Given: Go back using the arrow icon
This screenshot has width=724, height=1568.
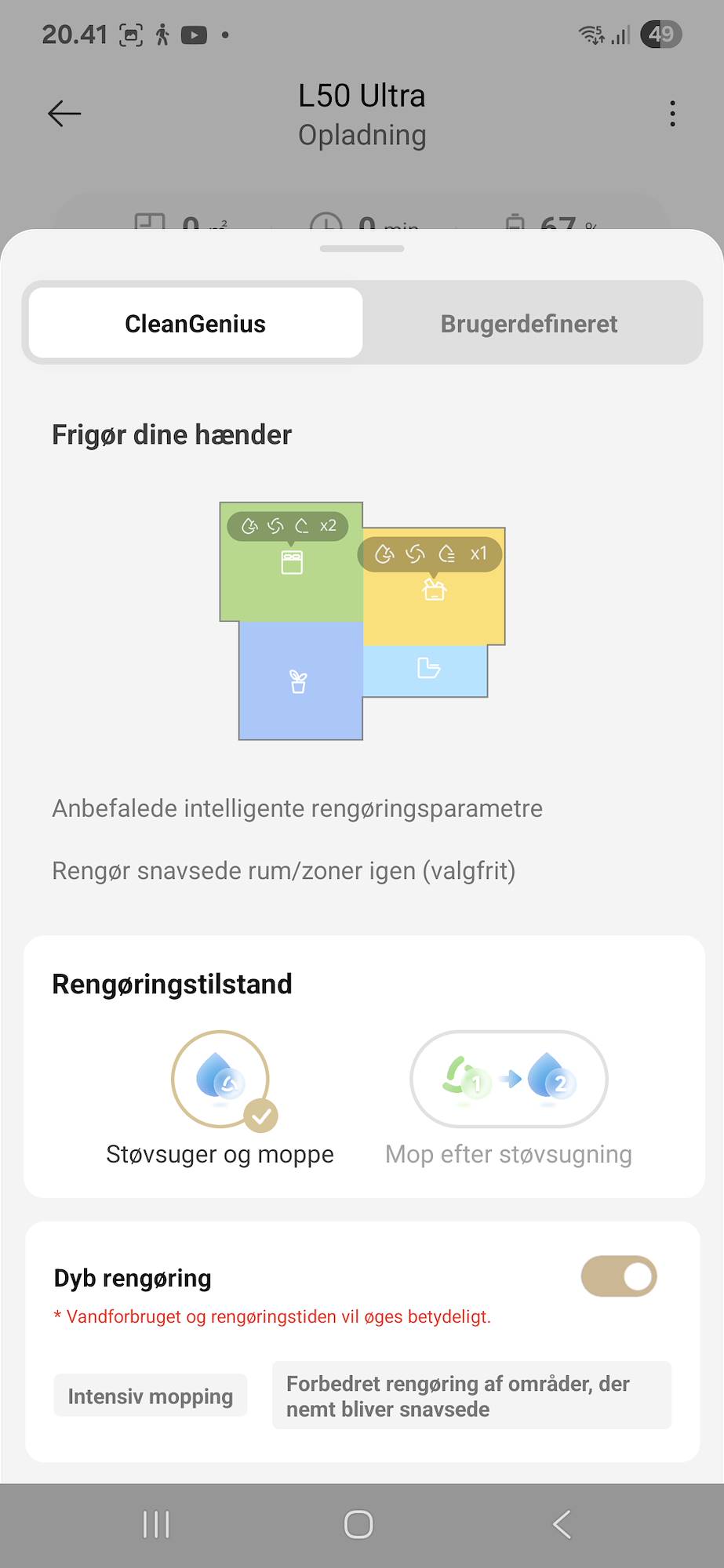Looking at the screenshot, I should tap(64, 114).
